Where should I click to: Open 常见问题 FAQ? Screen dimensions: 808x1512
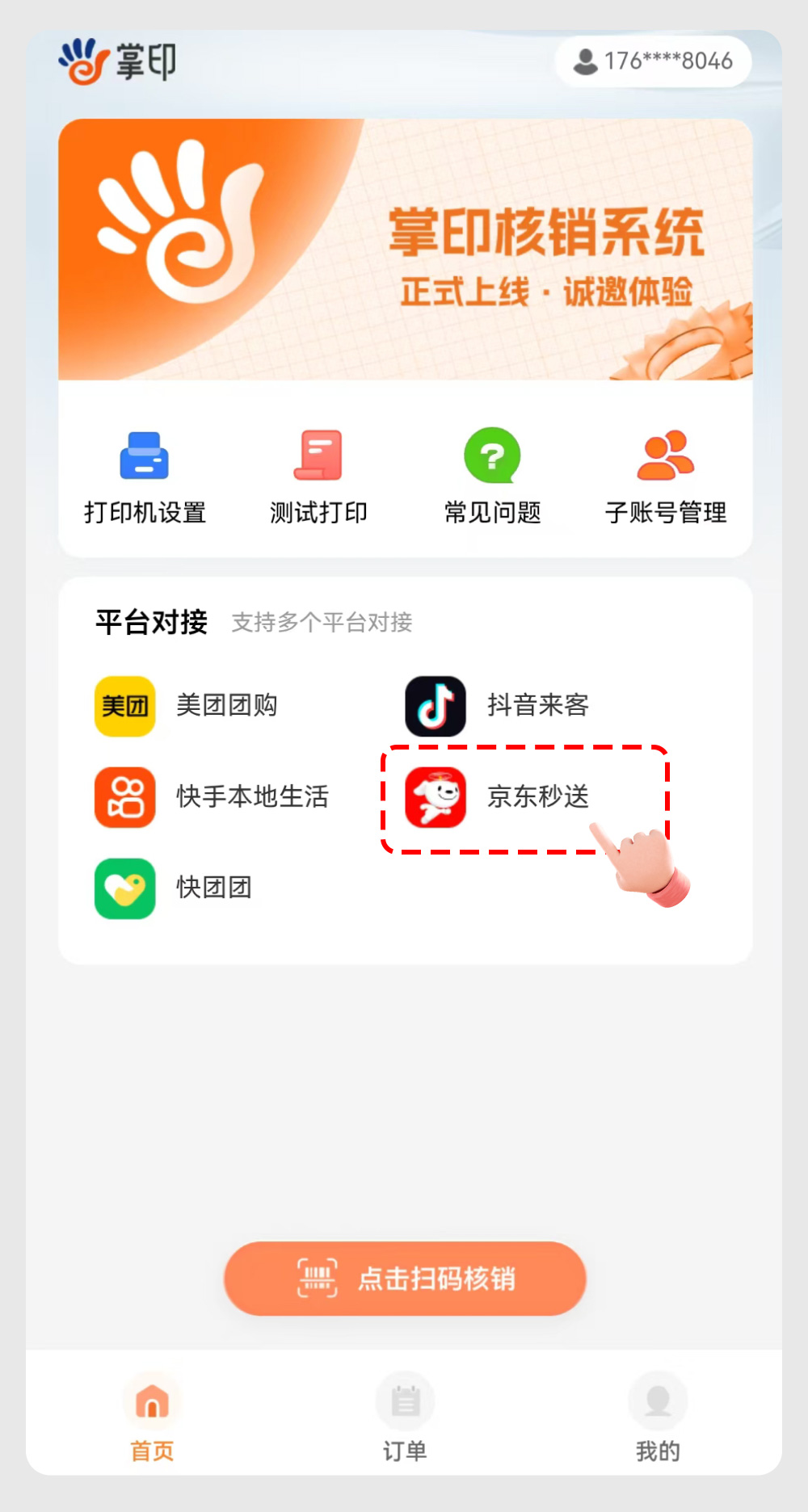coord(492,477)
